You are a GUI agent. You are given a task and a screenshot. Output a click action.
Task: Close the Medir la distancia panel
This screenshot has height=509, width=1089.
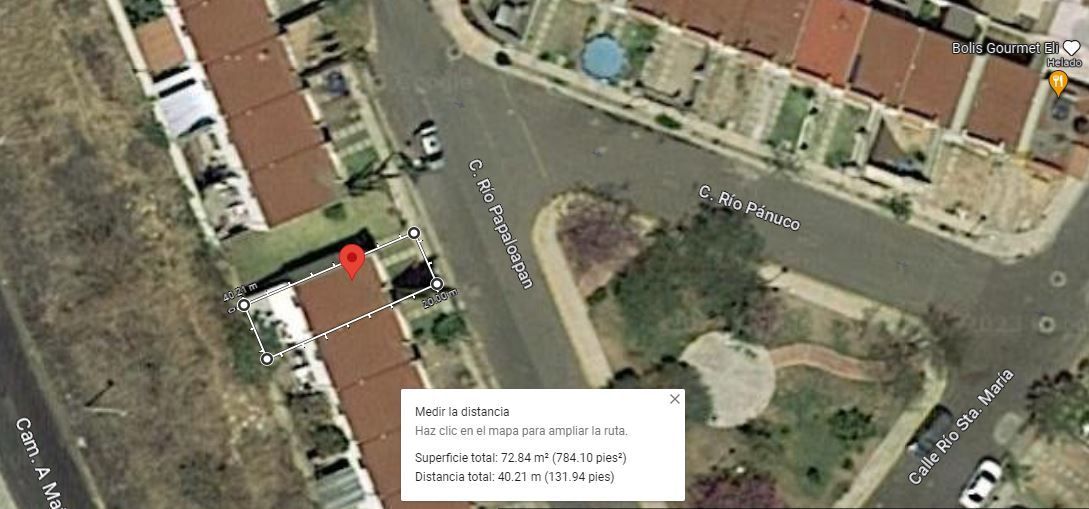point(674,399)
